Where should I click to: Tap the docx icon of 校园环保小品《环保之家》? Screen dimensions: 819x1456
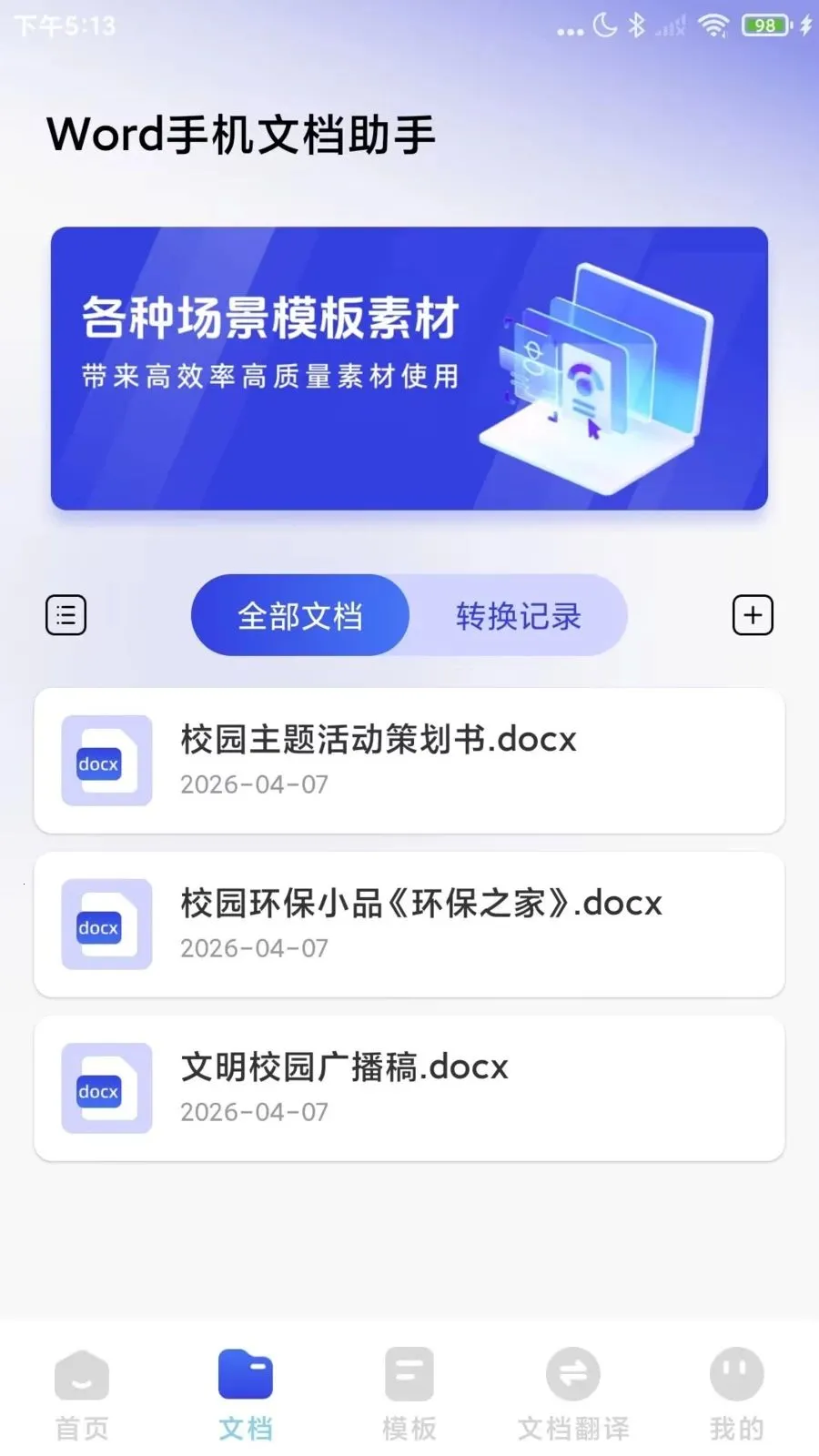[x=105, y=925]
